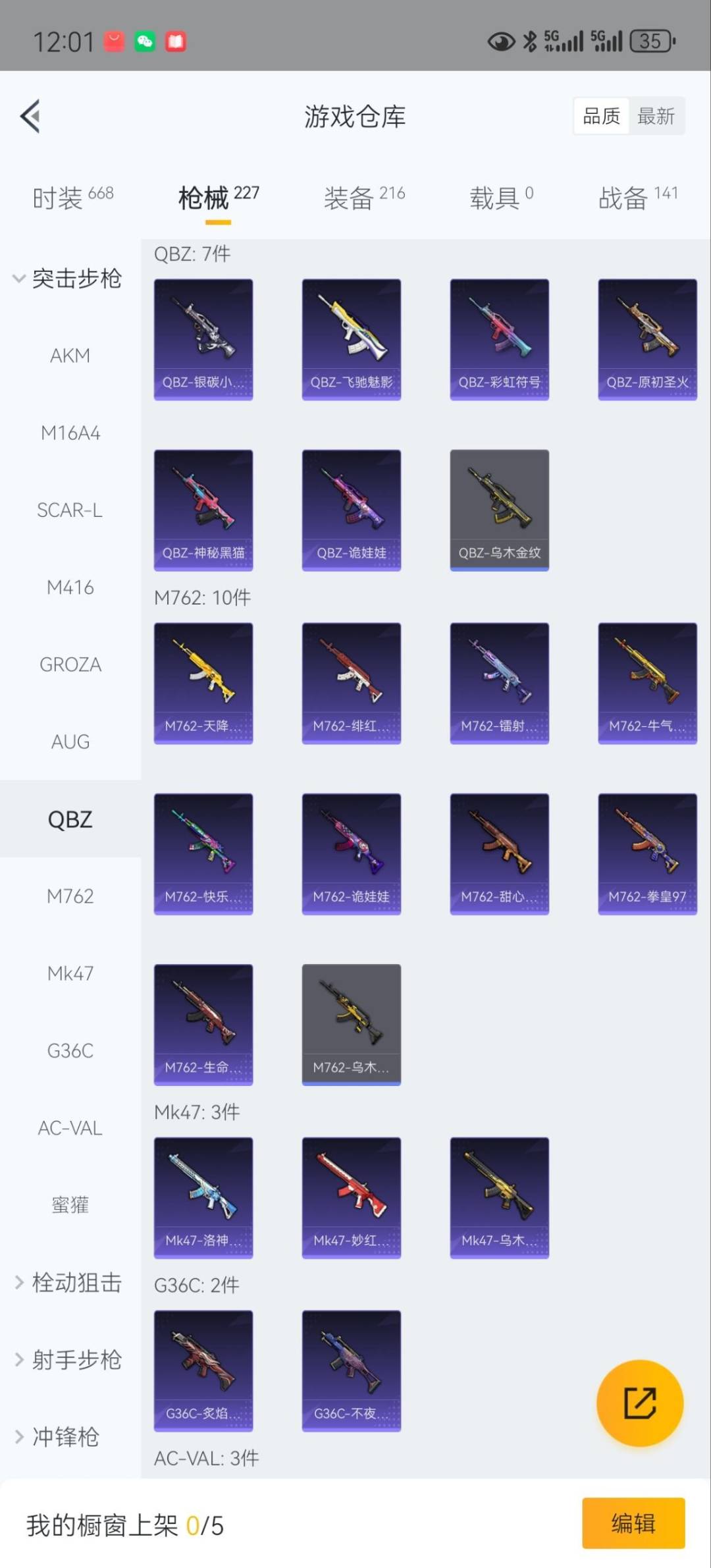The image size is (711, 1568).
Task: Open the QBZ-乌木金纹 skin
Action: (x=499, y=510)
